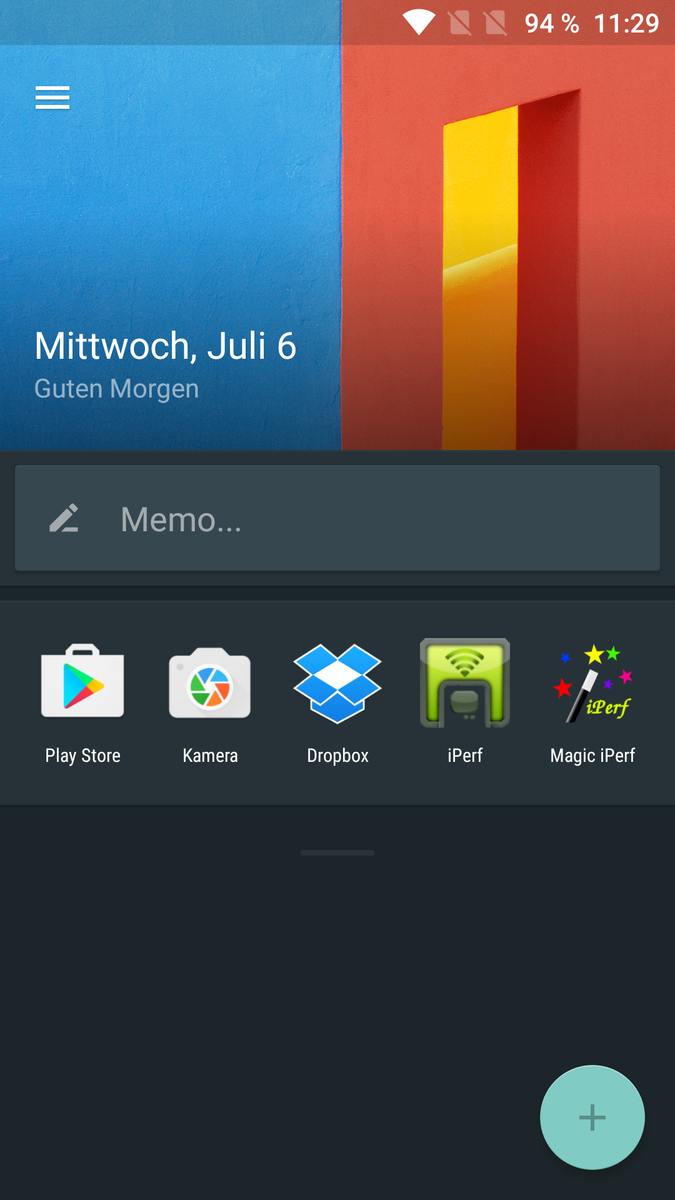Screen dimensions: 675x1200
Task: Open the hamburger menu
Action: (52, 97)
